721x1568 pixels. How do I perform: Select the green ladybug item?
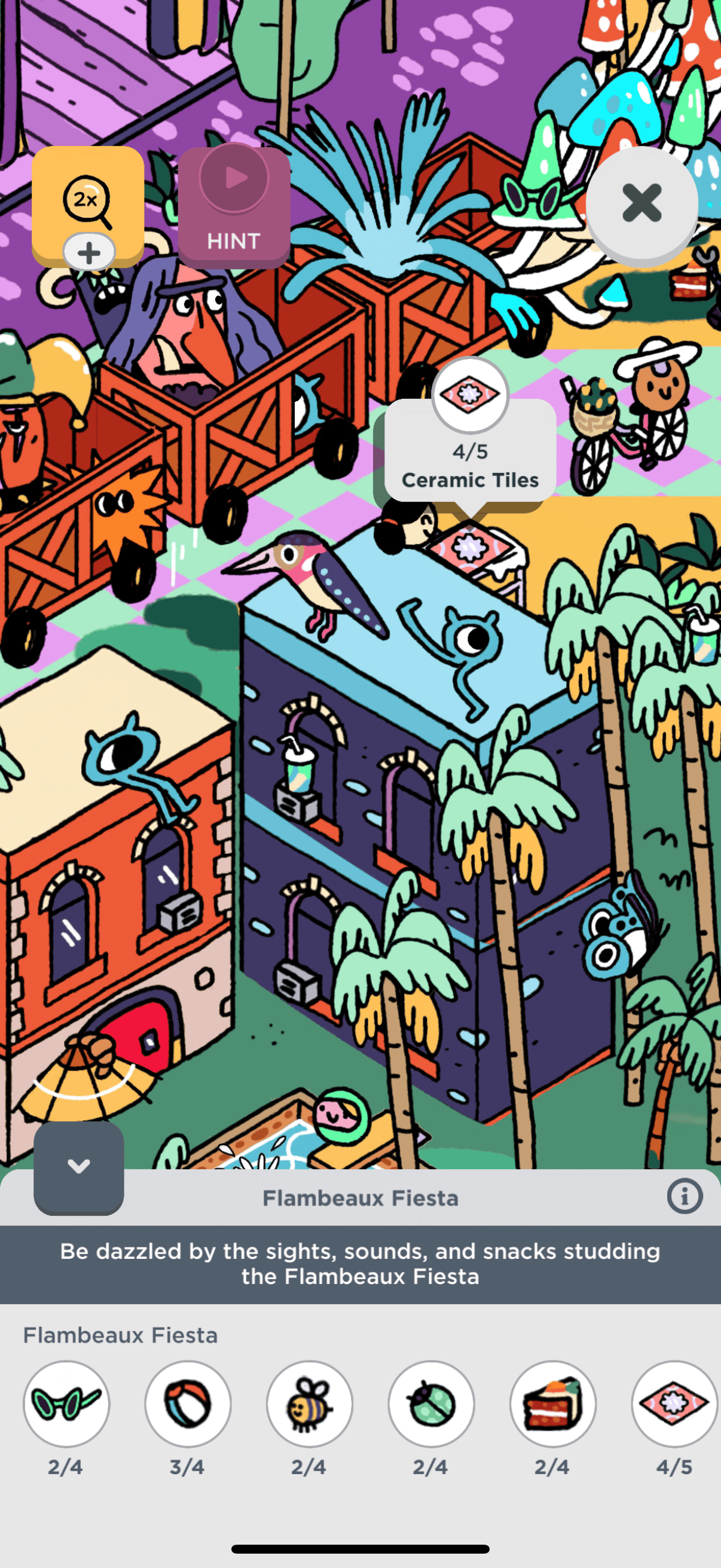coord(432,1404)
